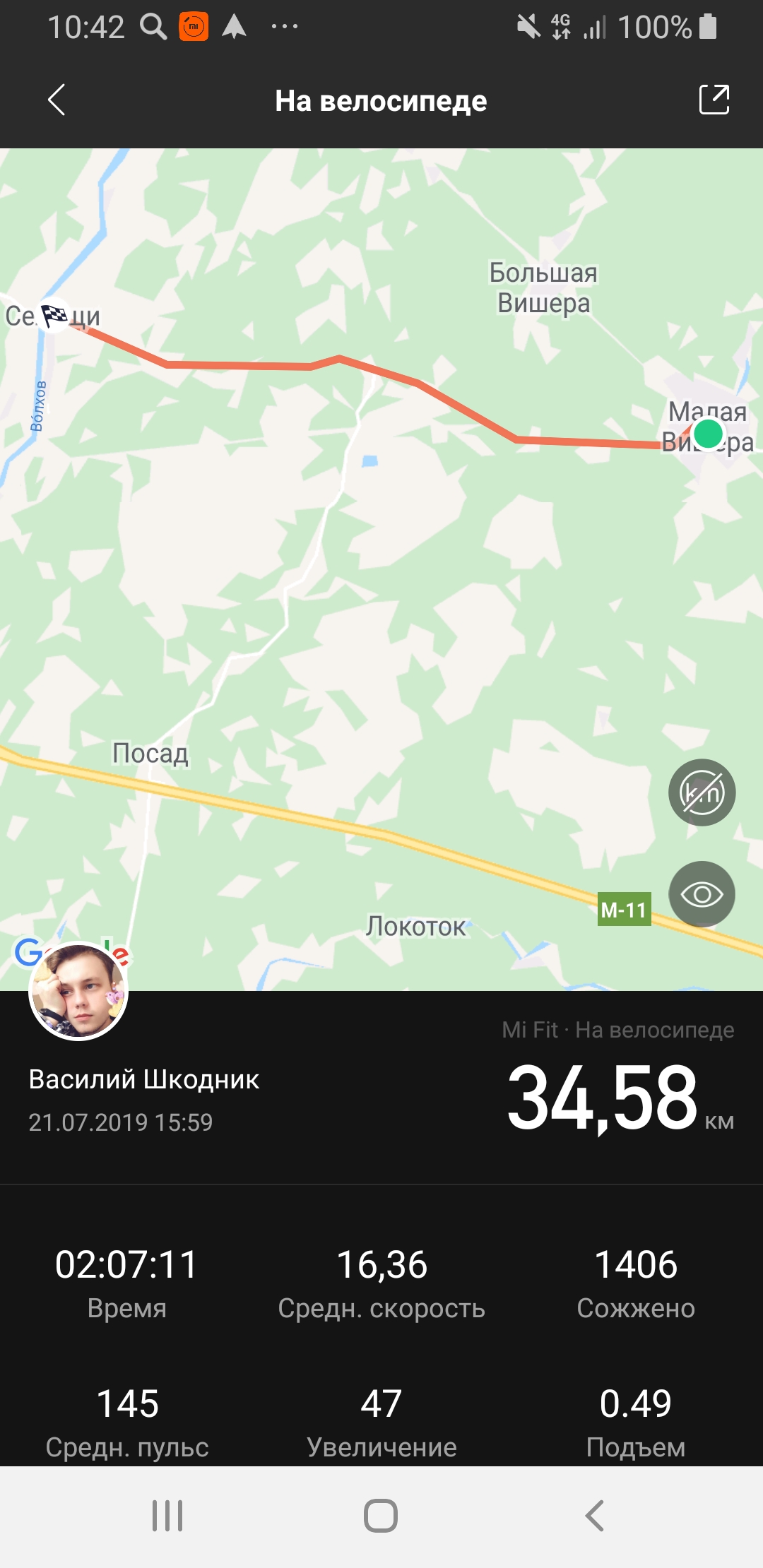Tap the green start point marker
763x1568 pixels.
[x=708, y=434]
